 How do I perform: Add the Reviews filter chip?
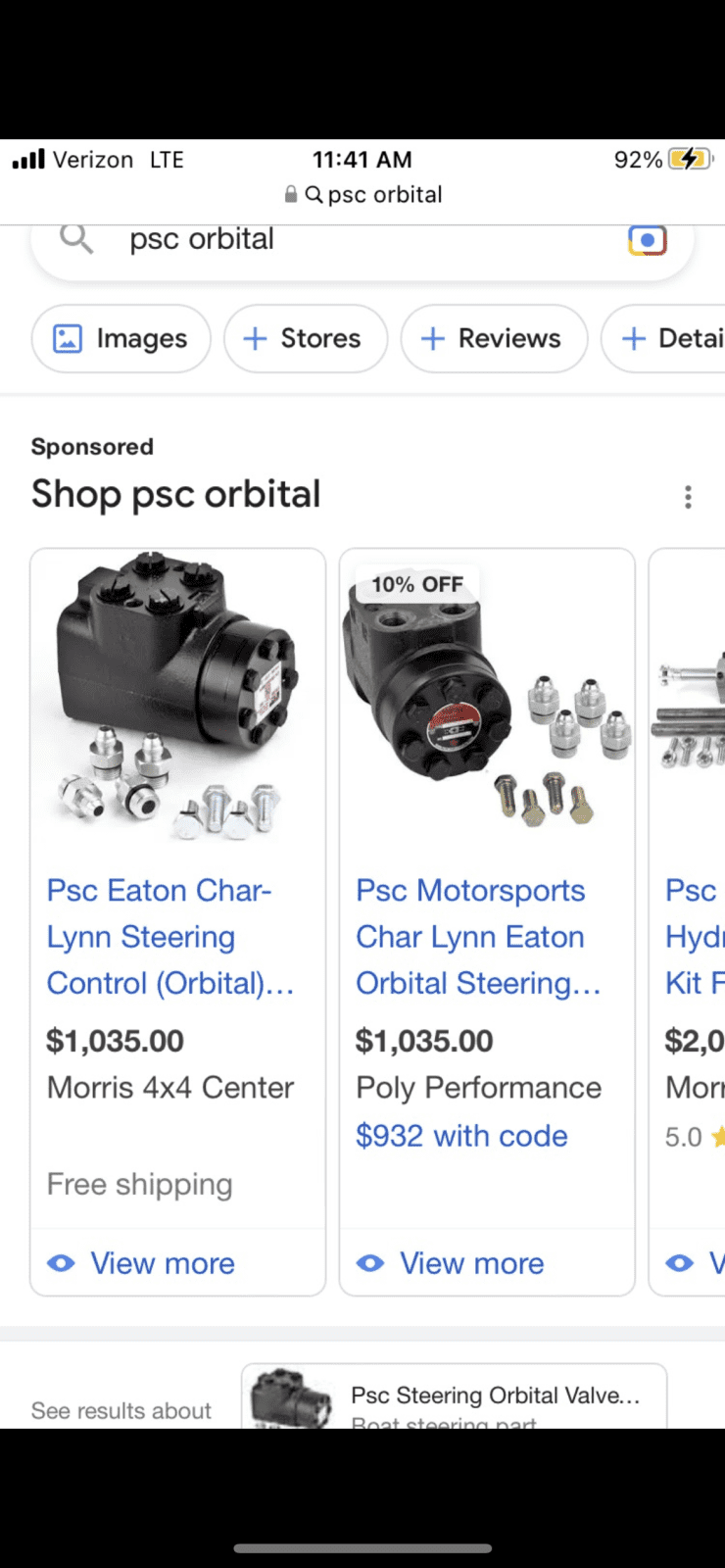click(493, 339)
